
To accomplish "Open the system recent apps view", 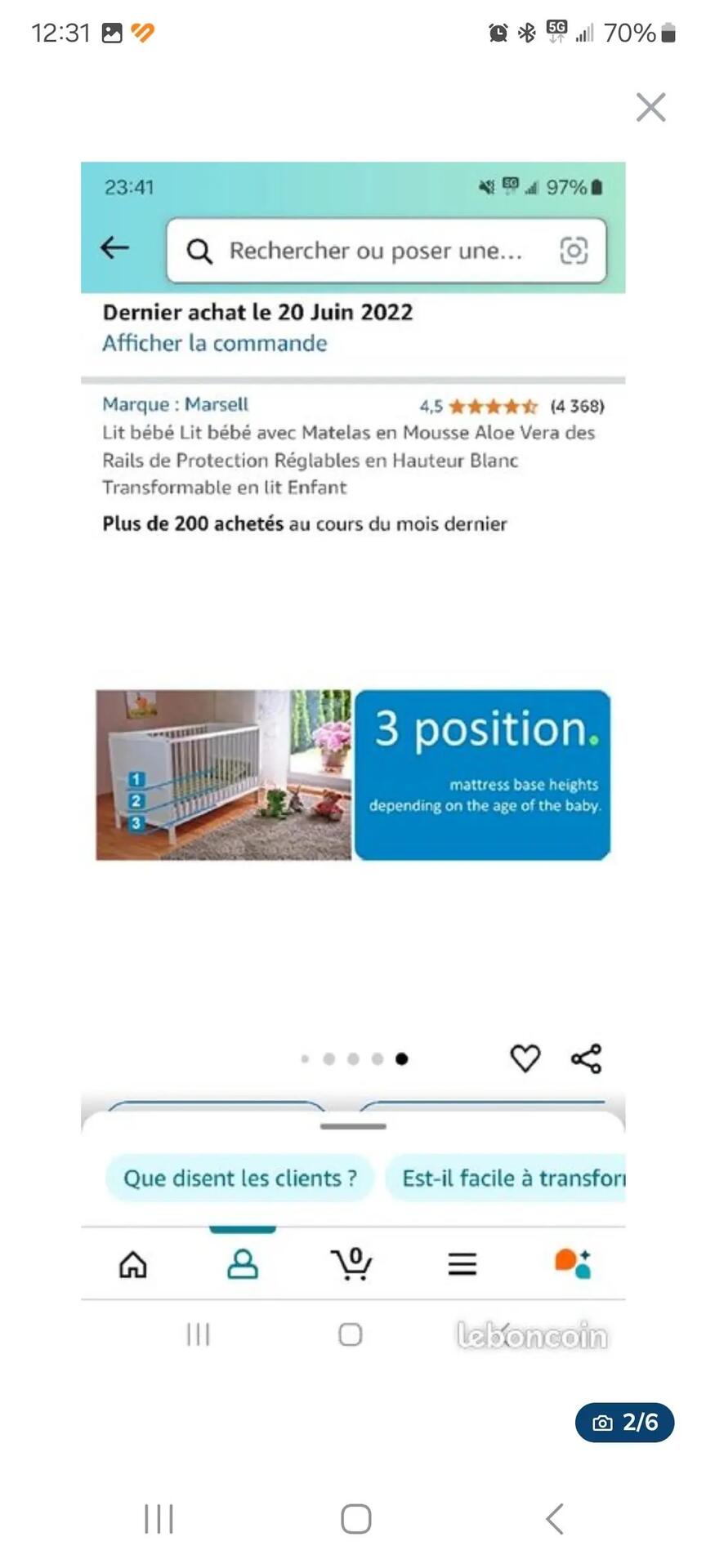I will click(x=159, y=1519).
